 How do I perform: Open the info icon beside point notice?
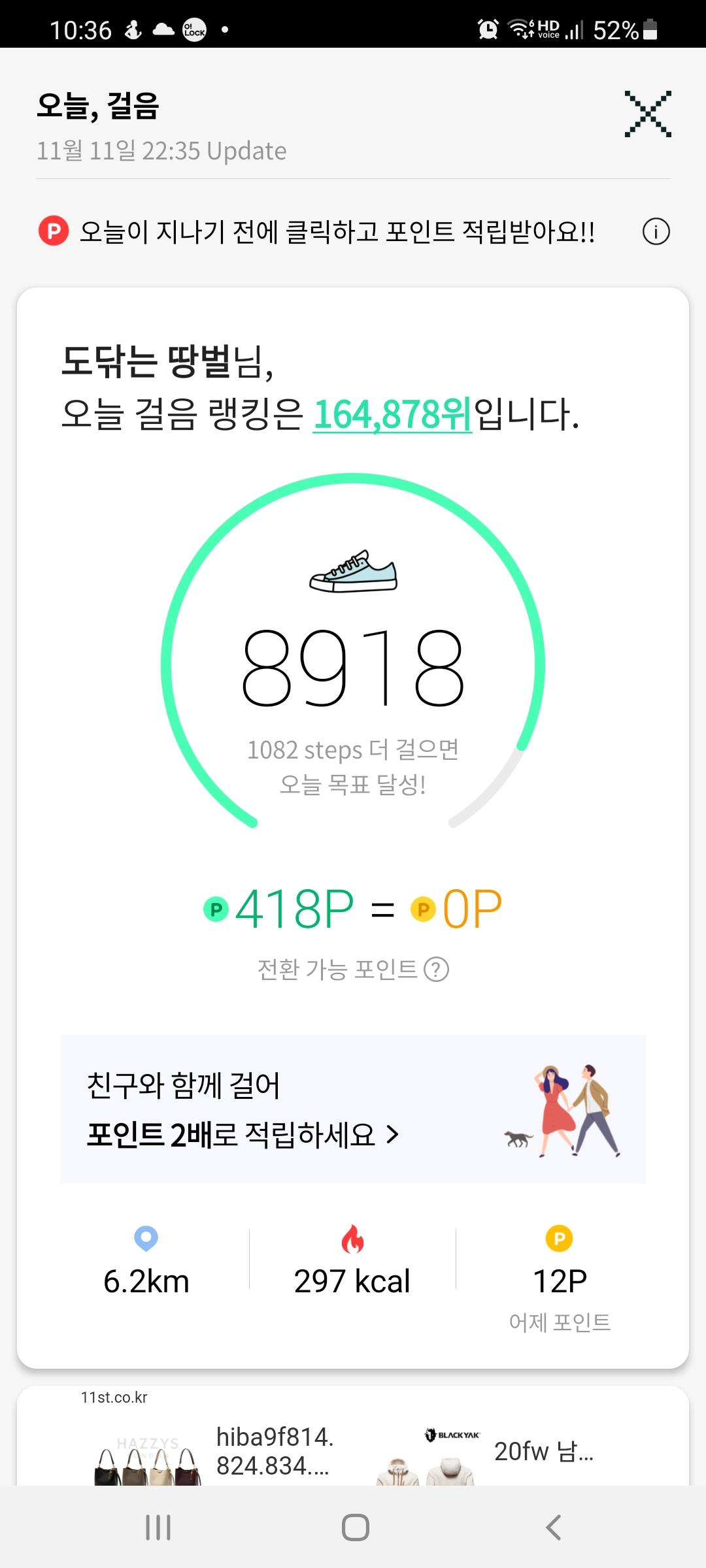[656, 232]
